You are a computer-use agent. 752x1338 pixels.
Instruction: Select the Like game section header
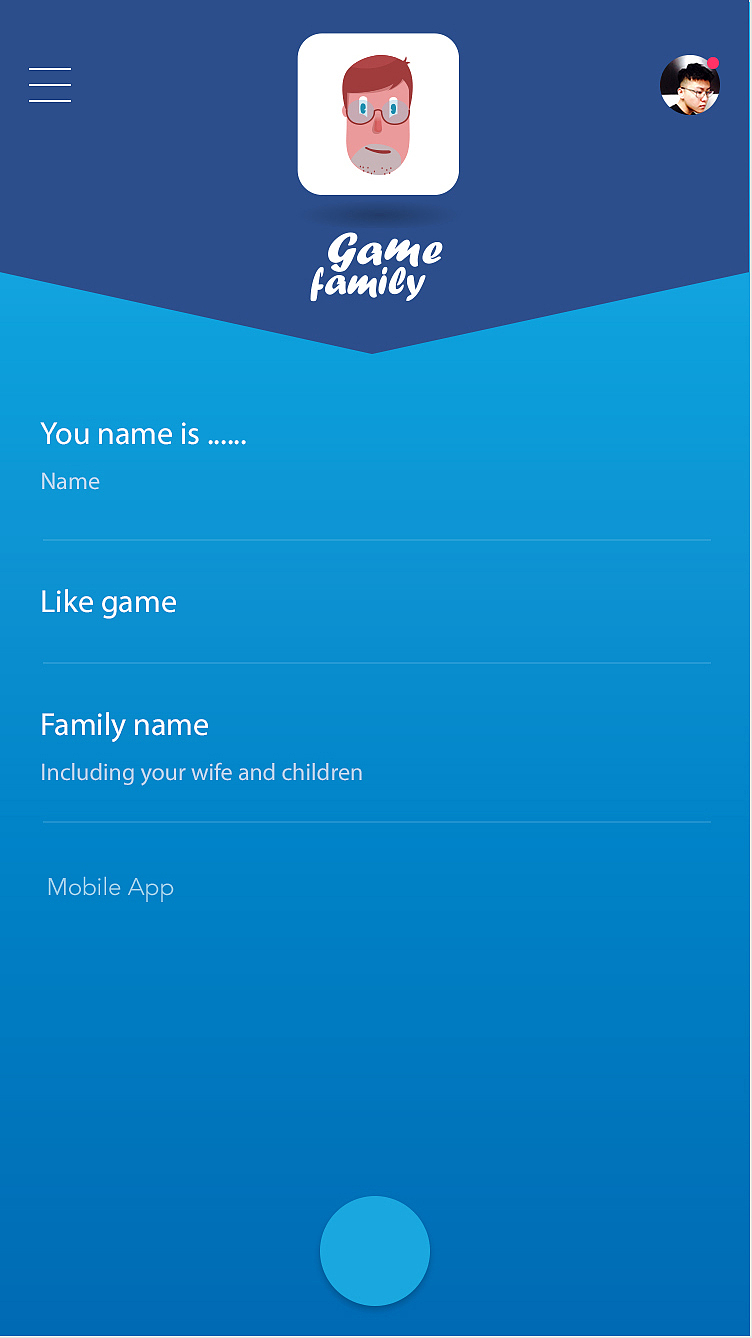(108, 601)
